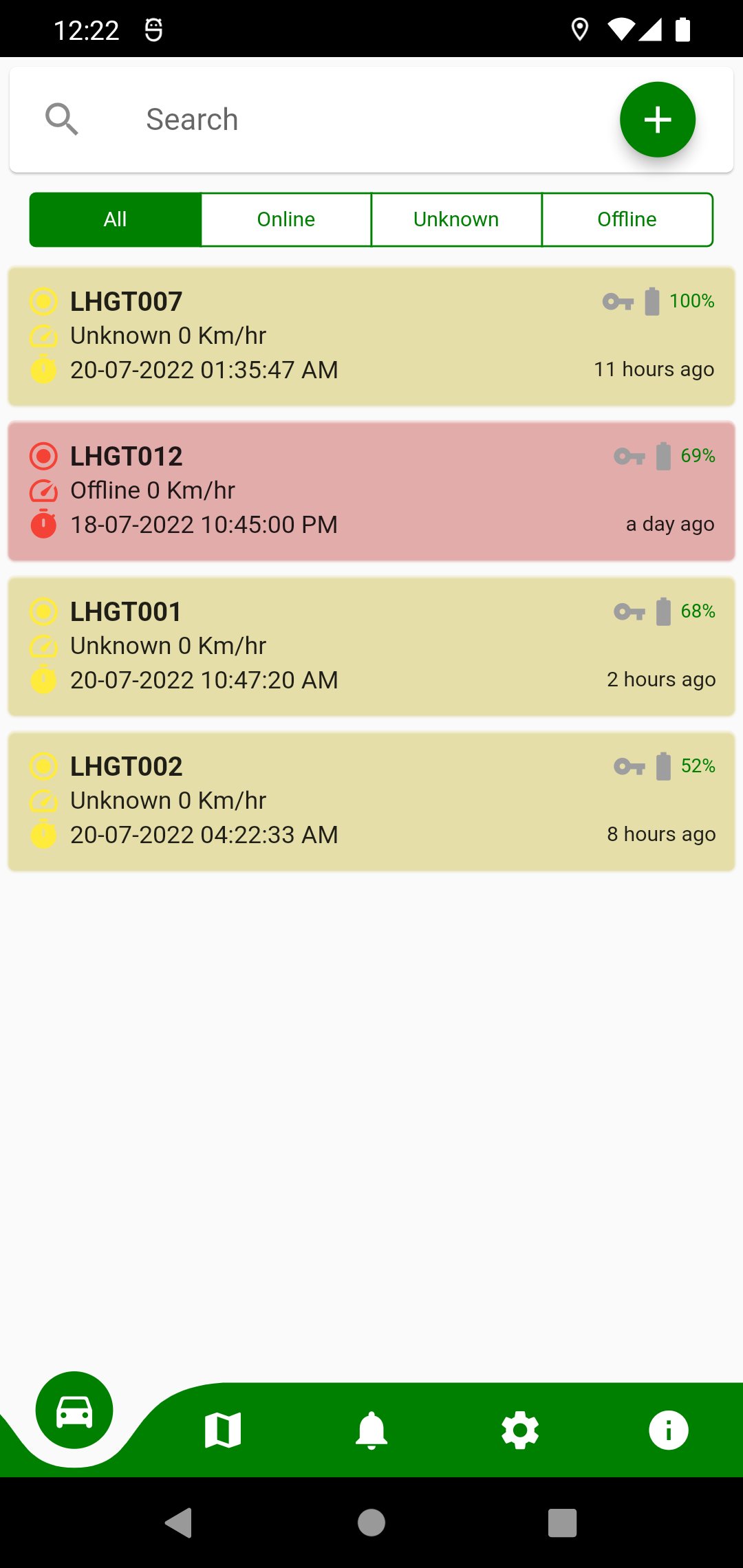Open the vehicles tab in bottom bar
This screenshot has width=743, height=1568.
(x=74, y=1411)
